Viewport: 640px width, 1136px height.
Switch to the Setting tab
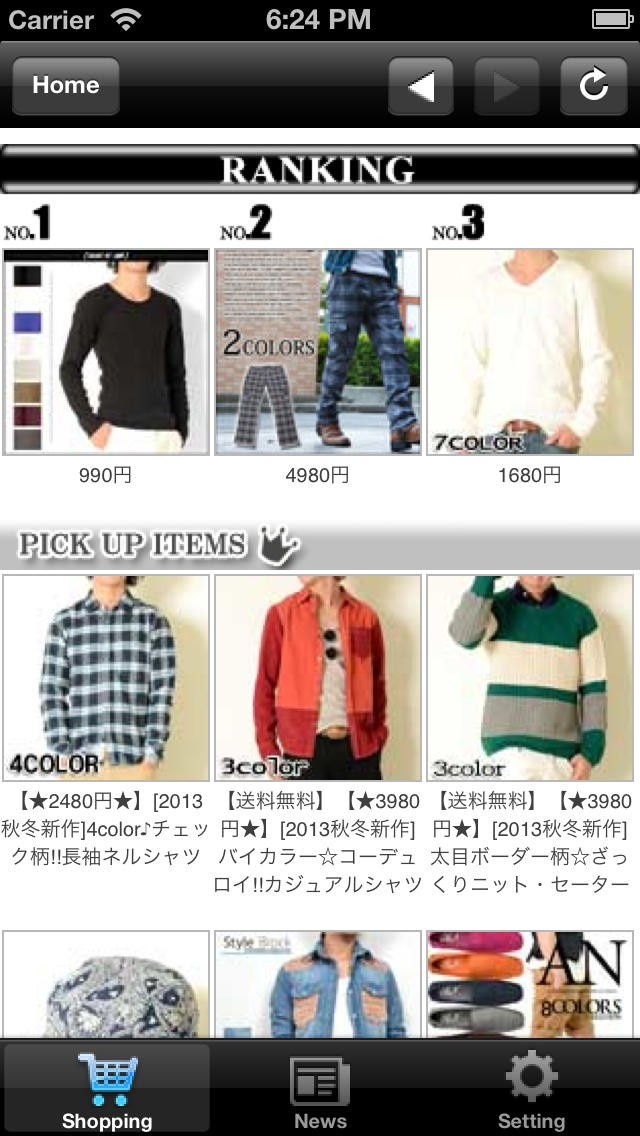[531, 1092]
